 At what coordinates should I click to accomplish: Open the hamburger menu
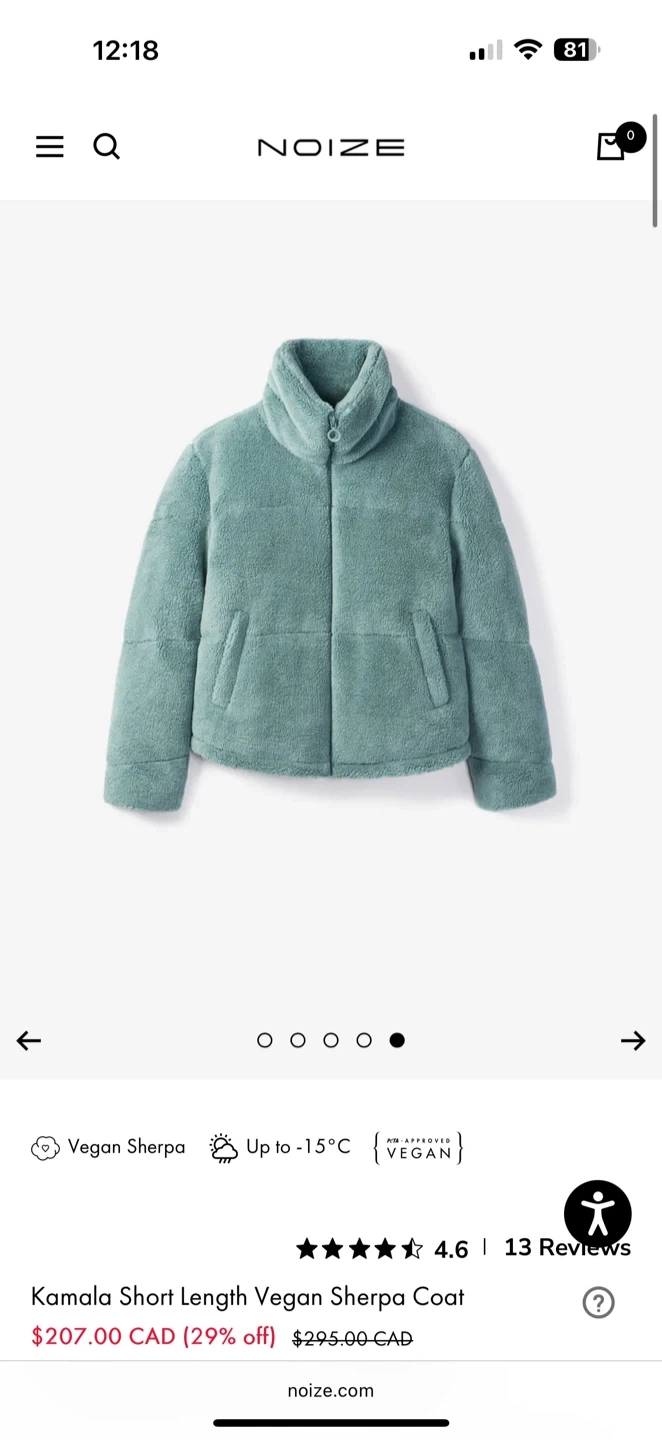(x=50, y=147)
